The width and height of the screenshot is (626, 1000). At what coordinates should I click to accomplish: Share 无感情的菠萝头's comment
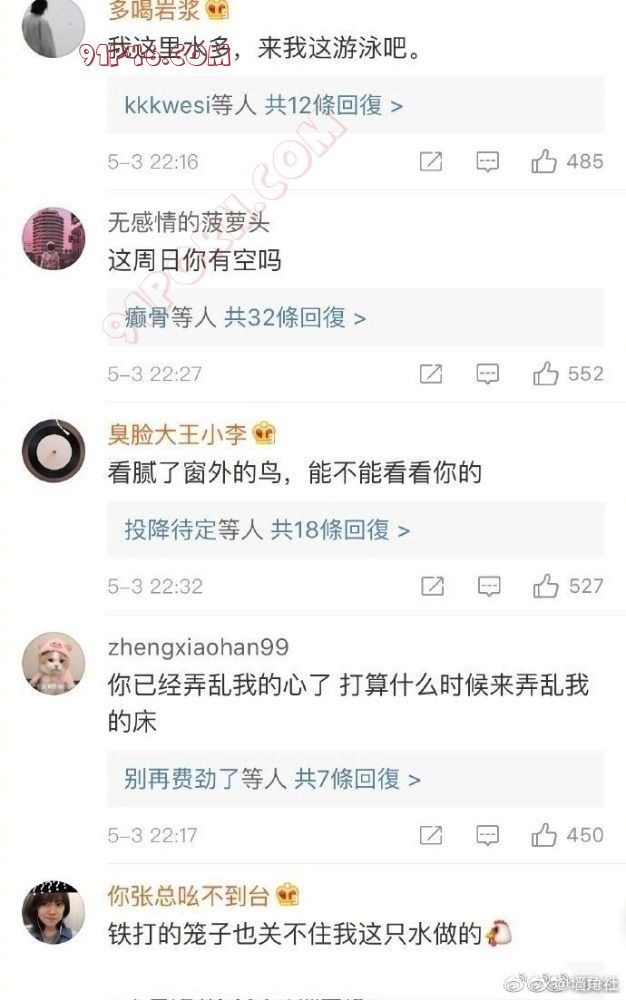pos(430,374)
